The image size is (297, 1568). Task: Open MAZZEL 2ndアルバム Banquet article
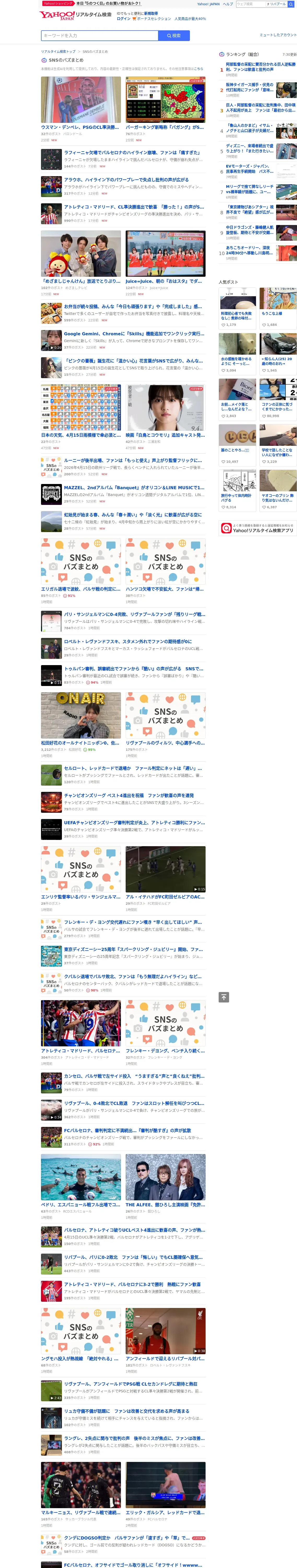click(124, 494)
